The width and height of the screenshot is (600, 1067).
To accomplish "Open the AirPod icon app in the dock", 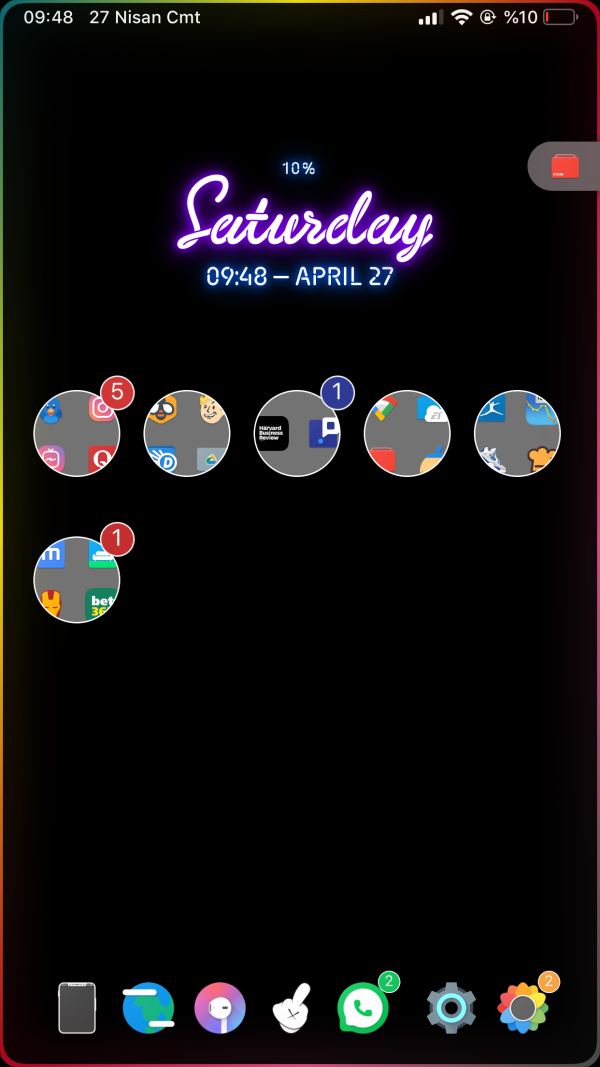I will tap(220, 1007).
